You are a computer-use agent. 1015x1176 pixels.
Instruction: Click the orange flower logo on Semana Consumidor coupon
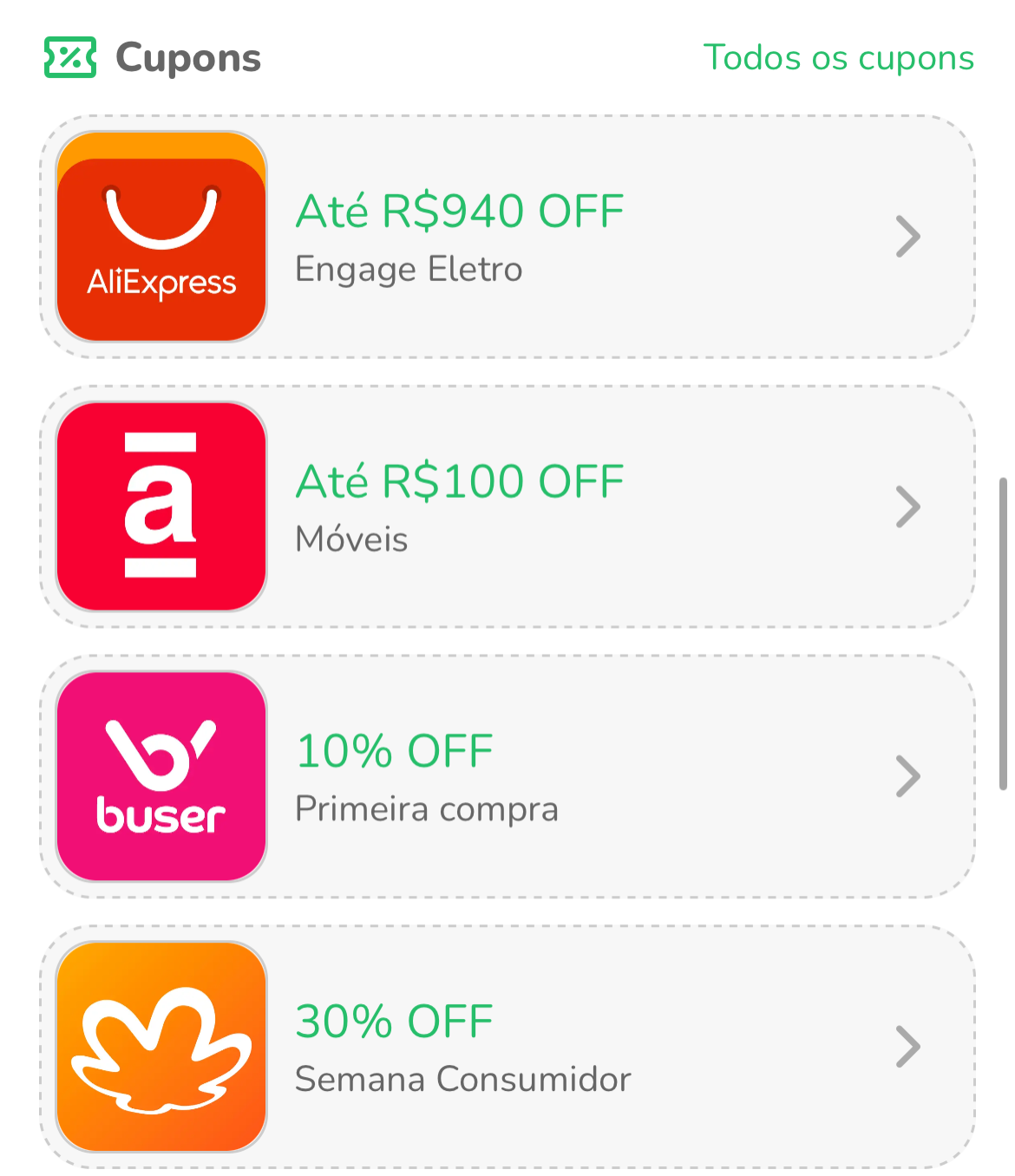tap(160, 1047)
